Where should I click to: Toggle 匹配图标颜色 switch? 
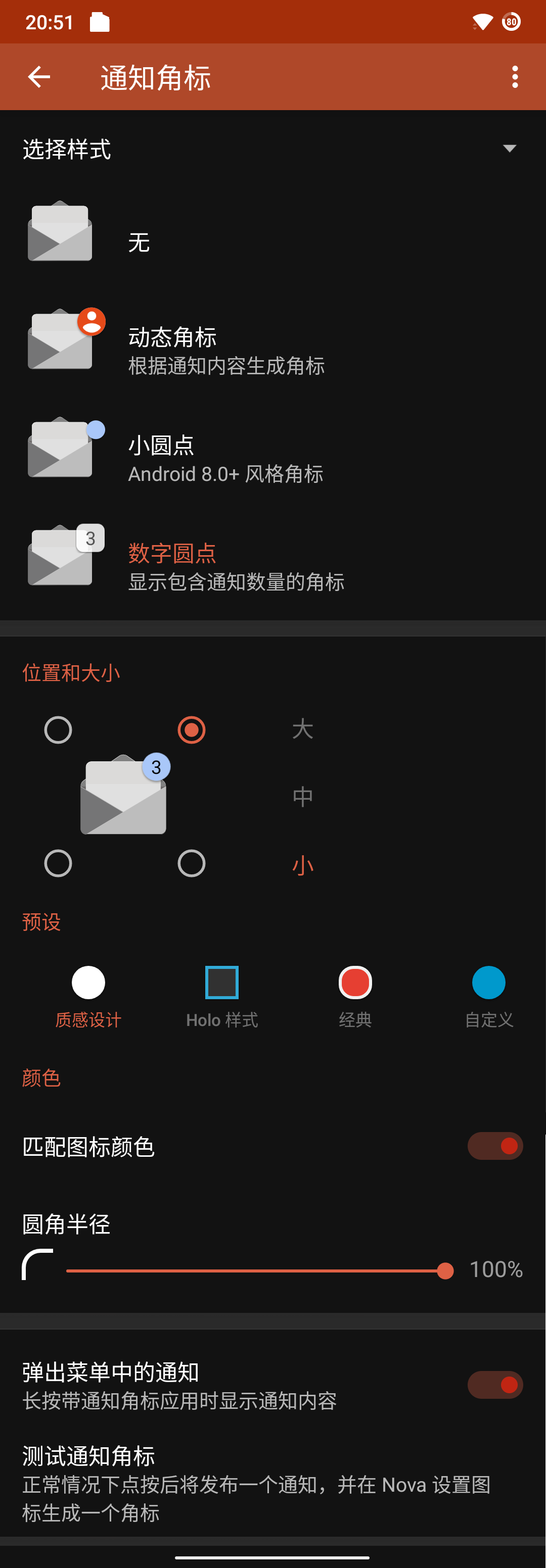[495, 1146]
